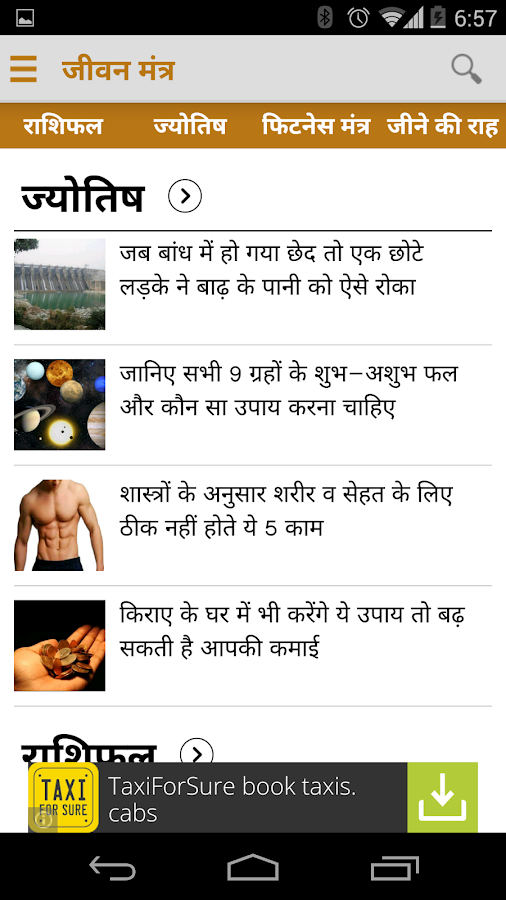The height and width of the screenshot is (900, 506).
Task: Go back with the system back button
Action: 112,867
